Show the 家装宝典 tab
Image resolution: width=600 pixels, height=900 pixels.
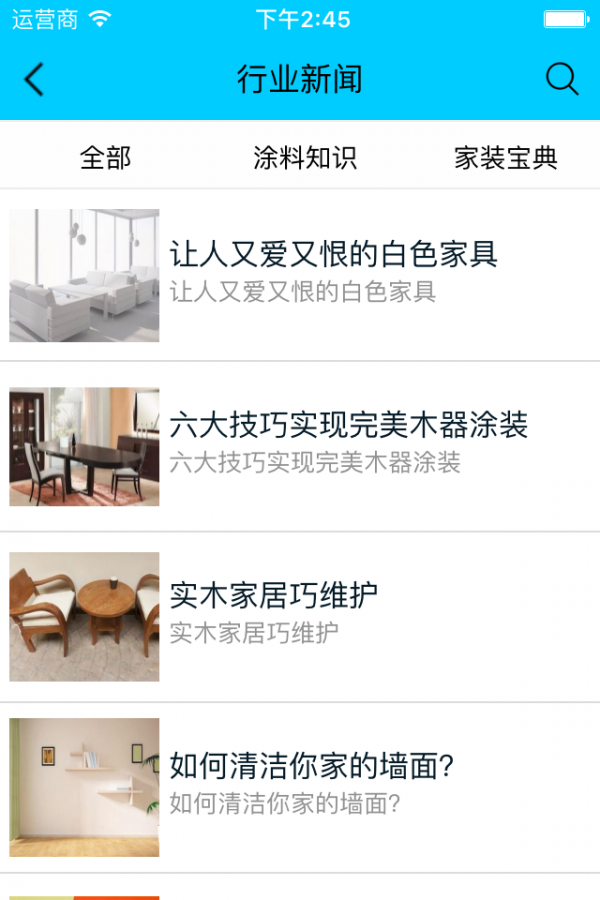(505, 158)
